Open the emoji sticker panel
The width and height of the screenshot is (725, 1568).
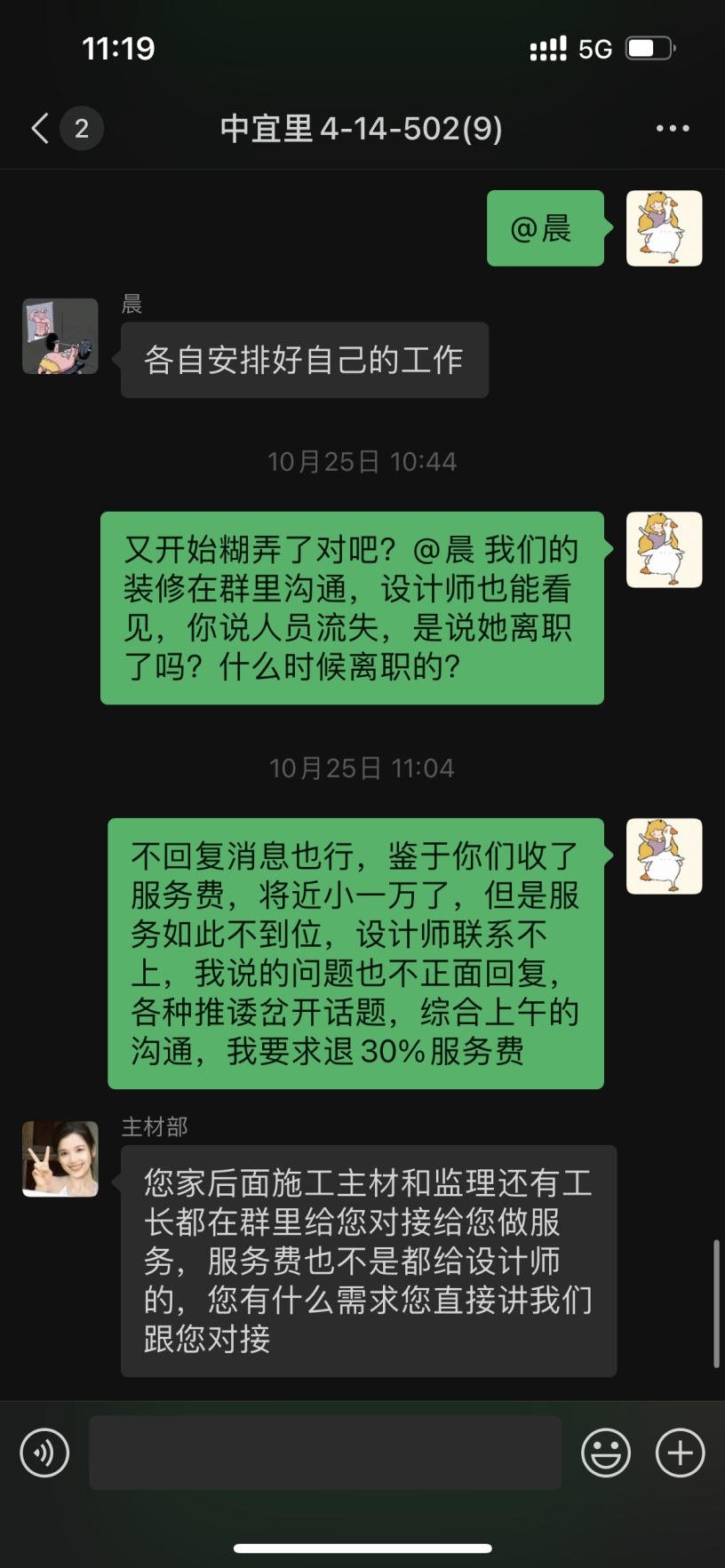pos(606,1453)
